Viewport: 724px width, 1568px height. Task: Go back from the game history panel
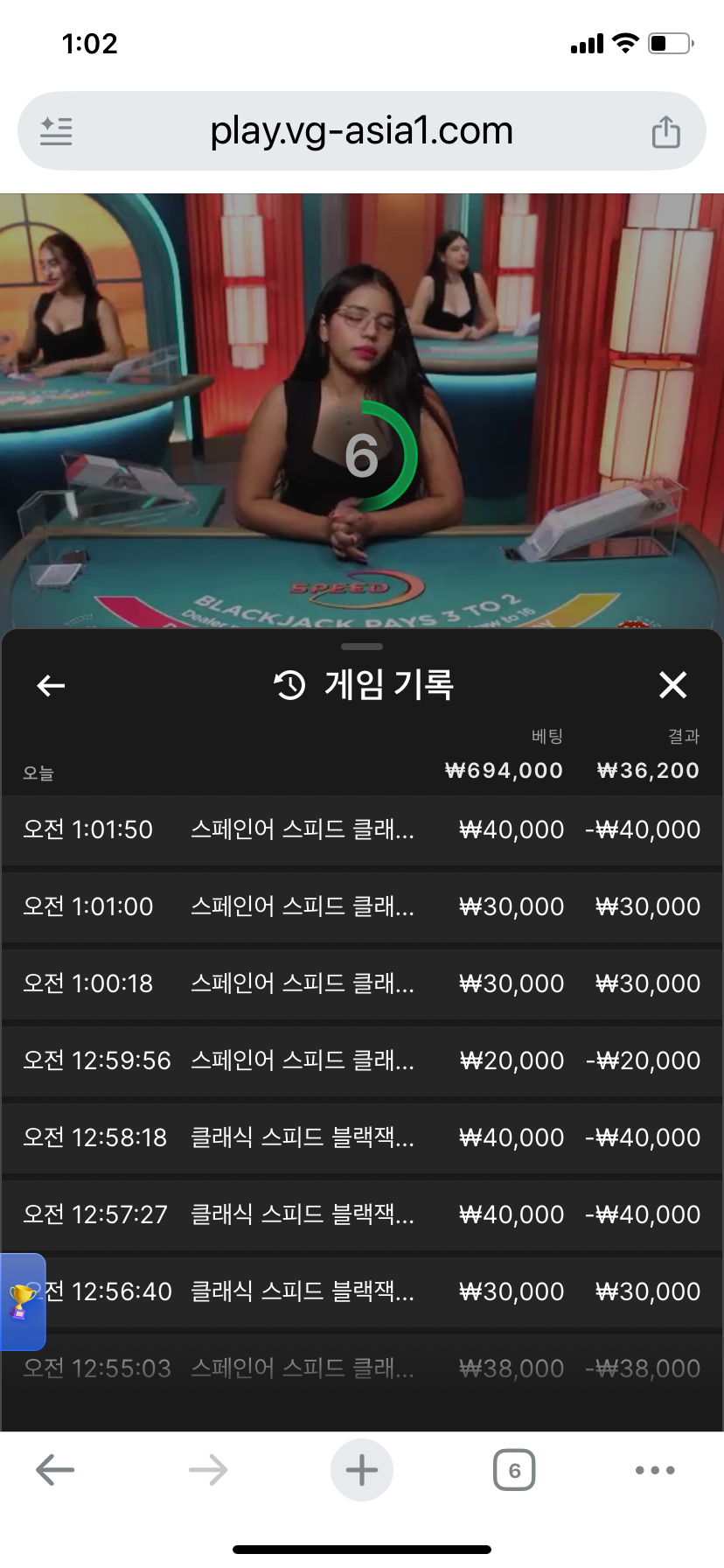point(51,685)
